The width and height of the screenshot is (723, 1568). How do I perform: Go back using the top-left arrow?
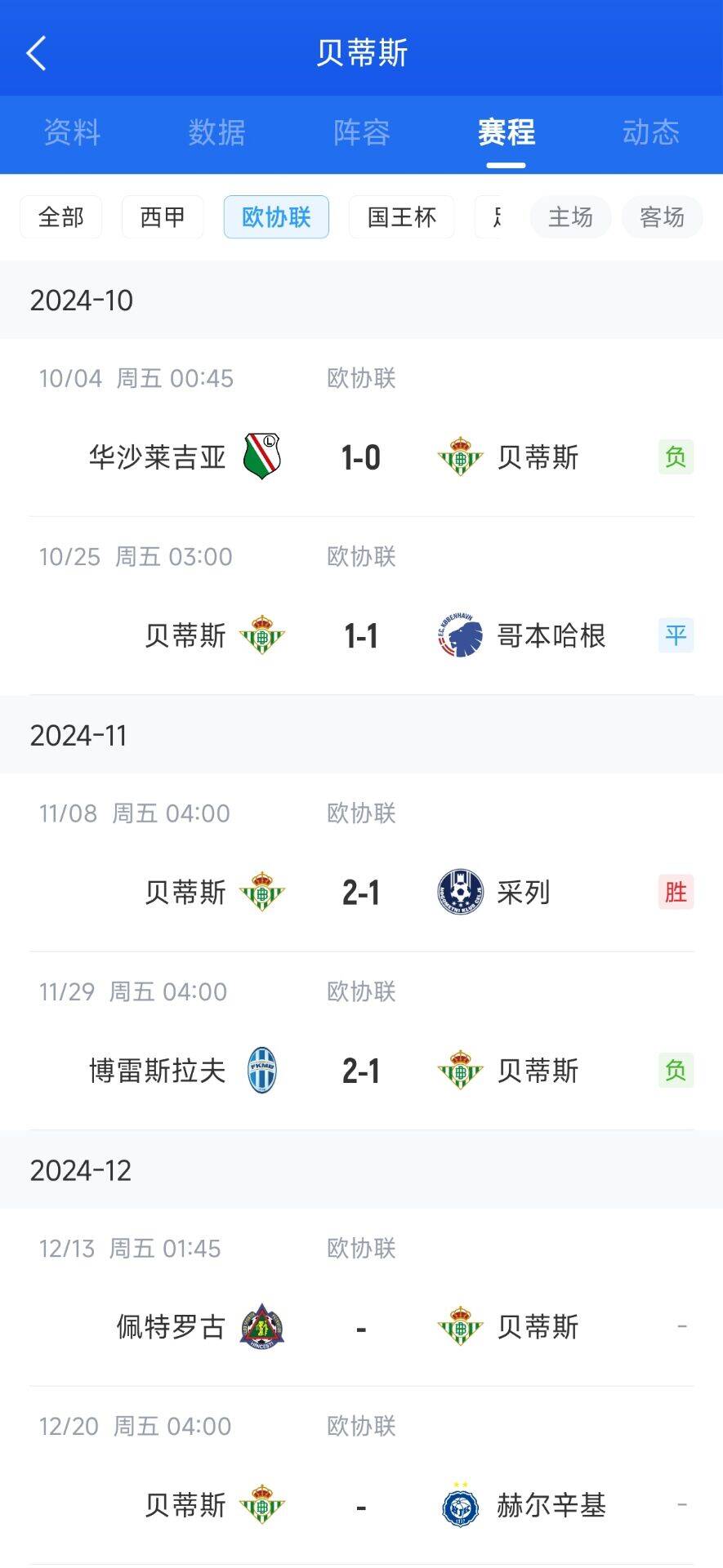(x=37, y=53)
